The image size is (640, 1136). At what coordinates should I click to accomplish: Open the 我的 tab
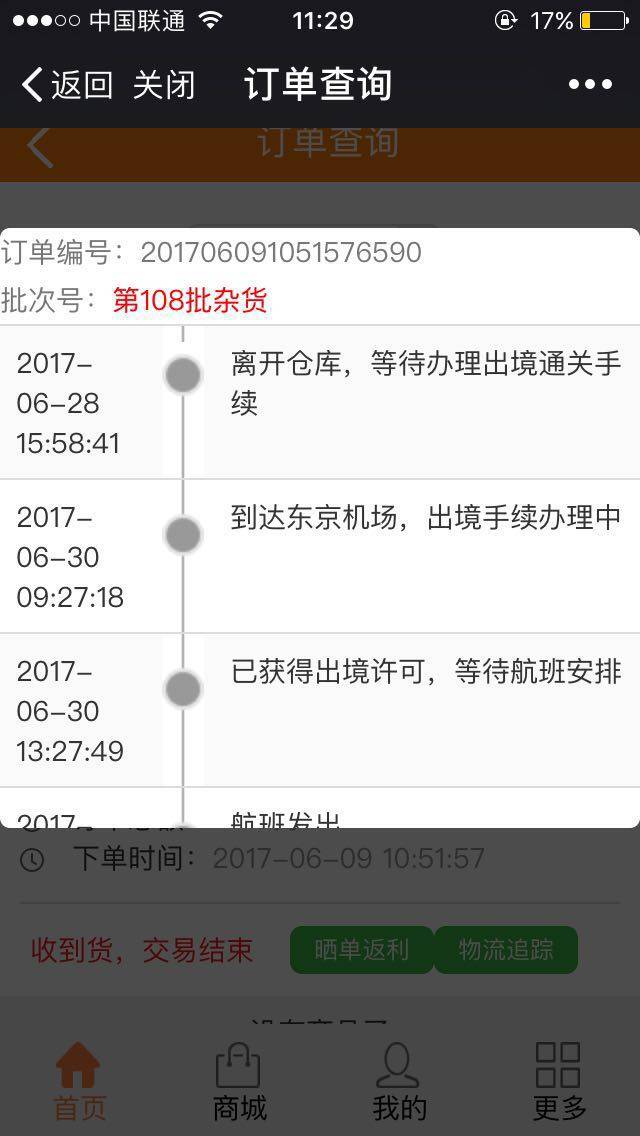399,1080
